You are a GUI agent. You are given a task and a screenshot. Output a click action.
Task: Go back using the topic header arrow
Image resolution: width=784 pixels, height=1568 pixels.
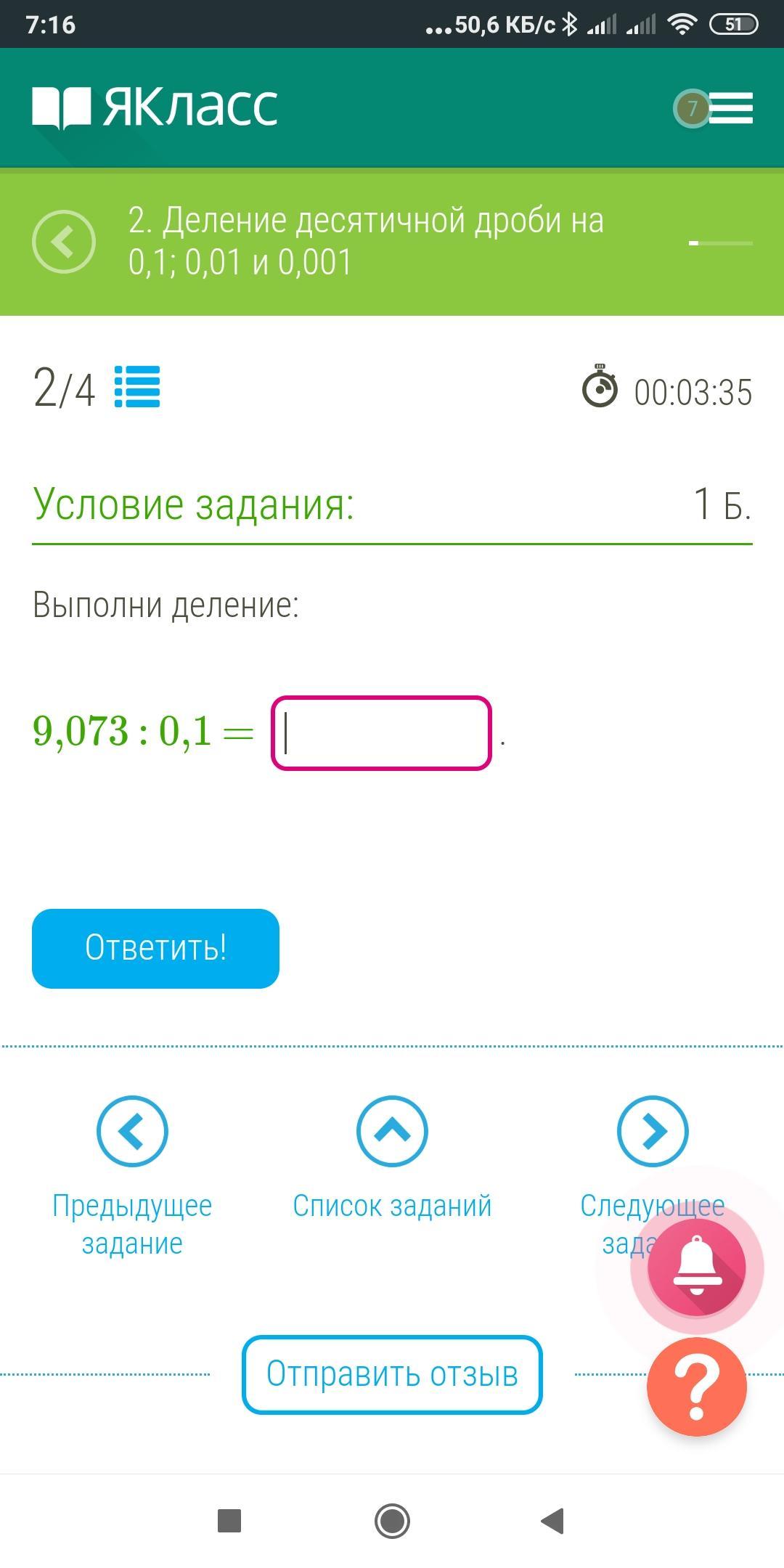click(64, 242)
